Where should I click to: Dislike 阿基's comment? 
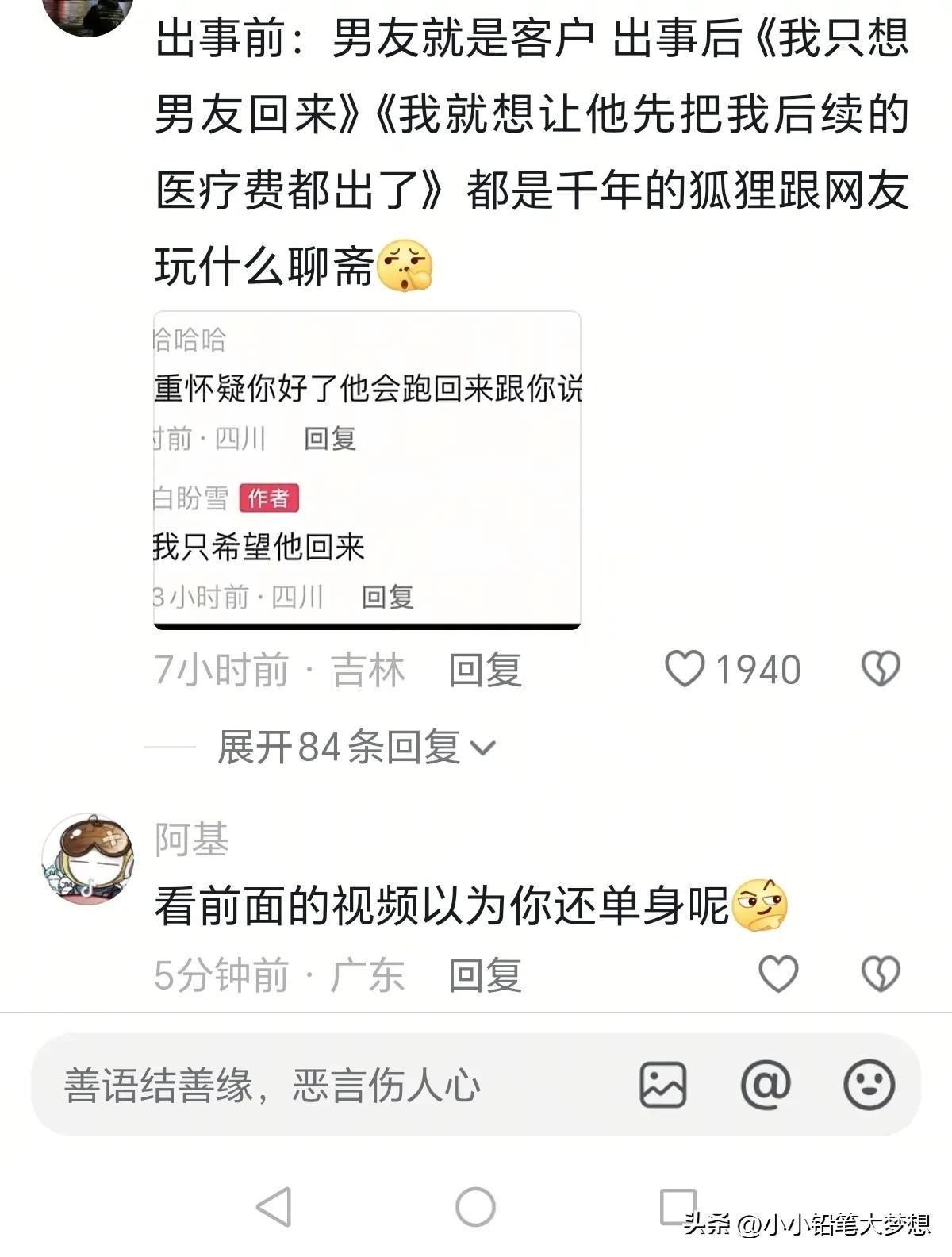[881, 974]
